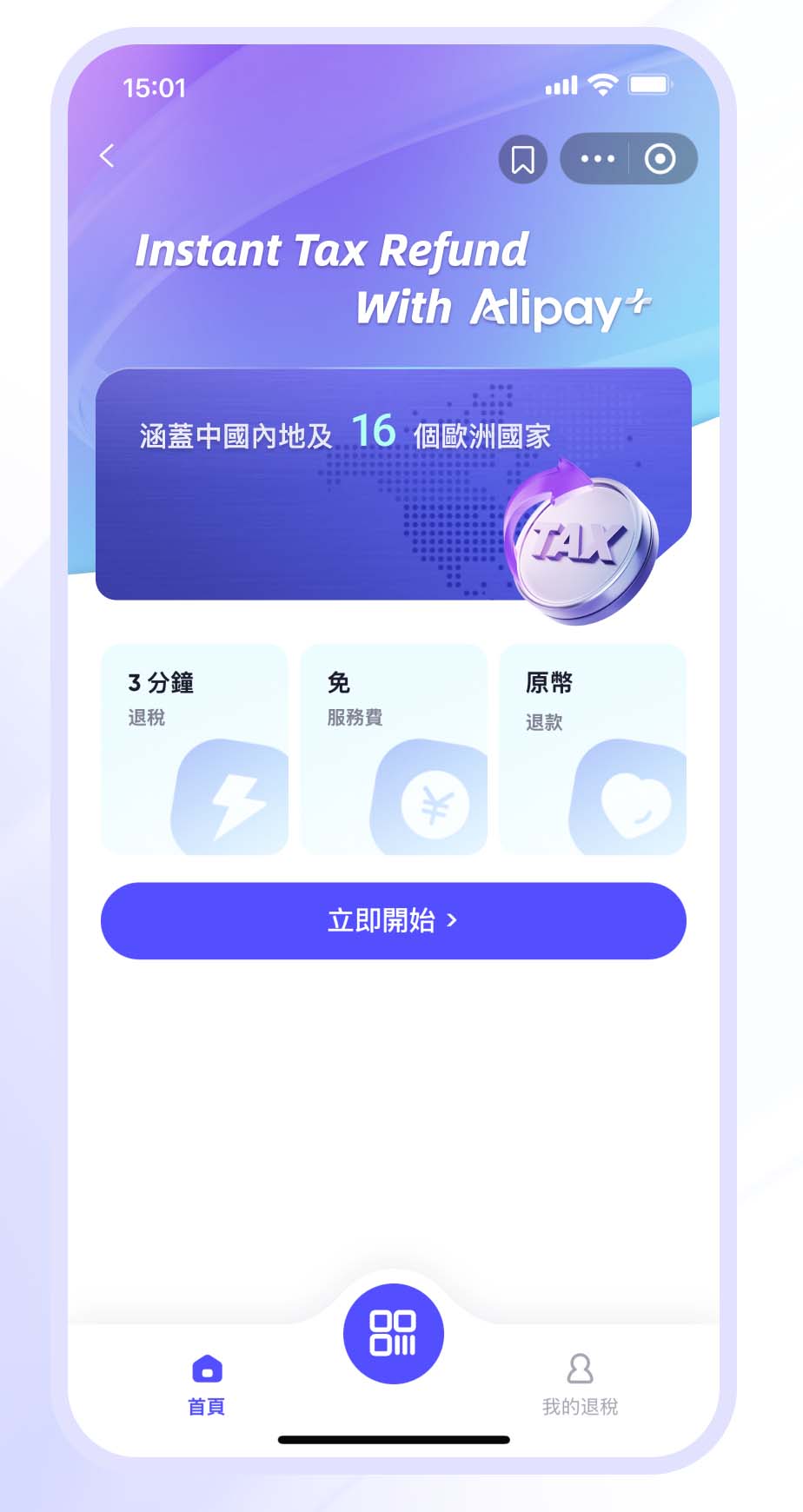
Task: Tap the battery indicator in the status bar
Action: tap(650, 86)
